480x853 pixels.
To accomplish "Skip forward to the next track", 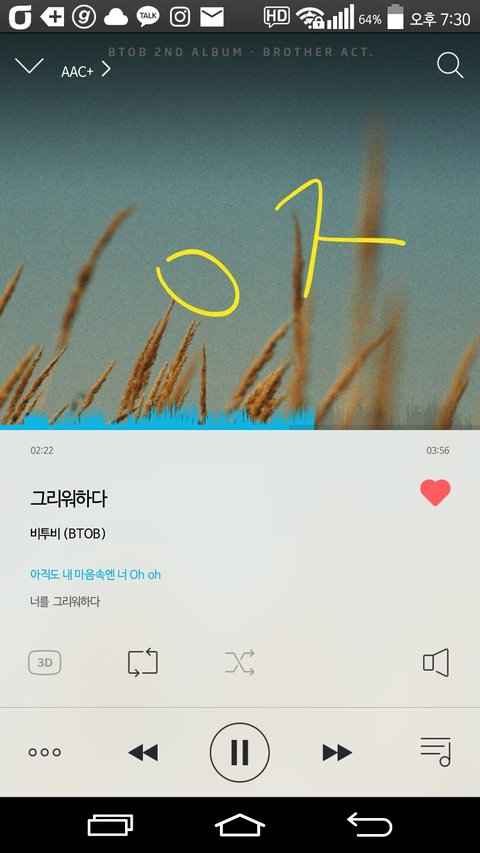I will click(x=337, y=752).
